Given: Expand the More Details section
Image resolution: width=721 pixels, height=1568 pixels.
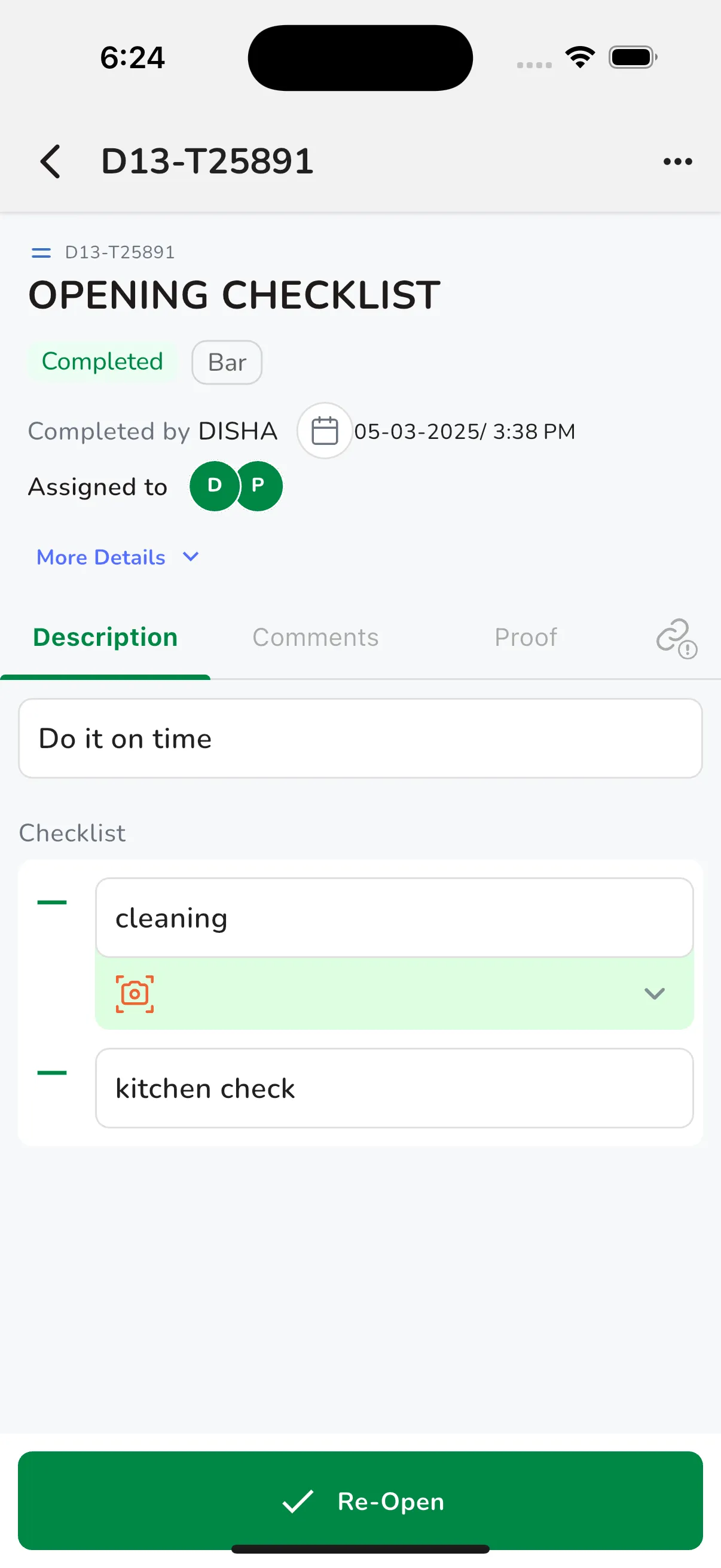Looking at the screenshot, I should coord(100,557).
